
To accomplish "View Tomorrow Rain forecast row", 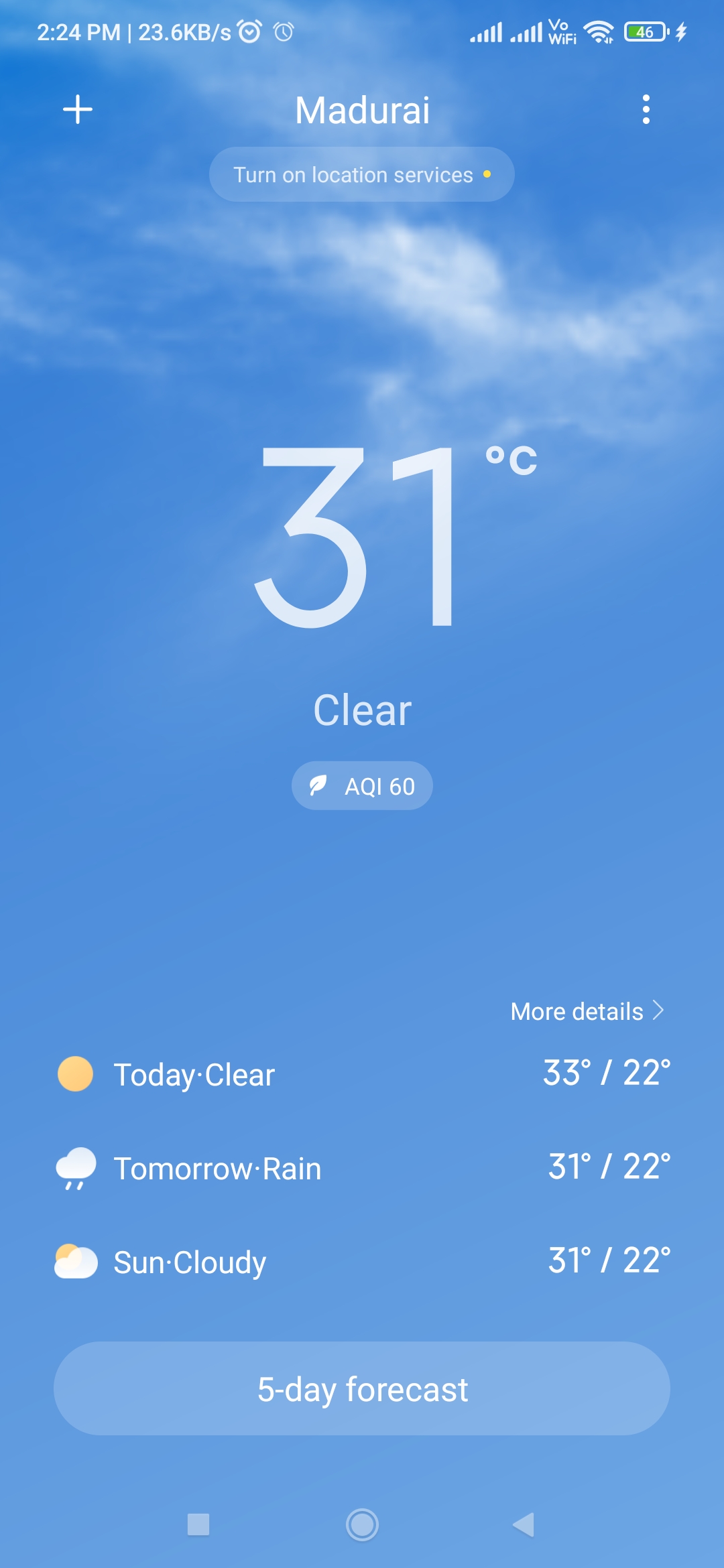I will click(362, 1168).
